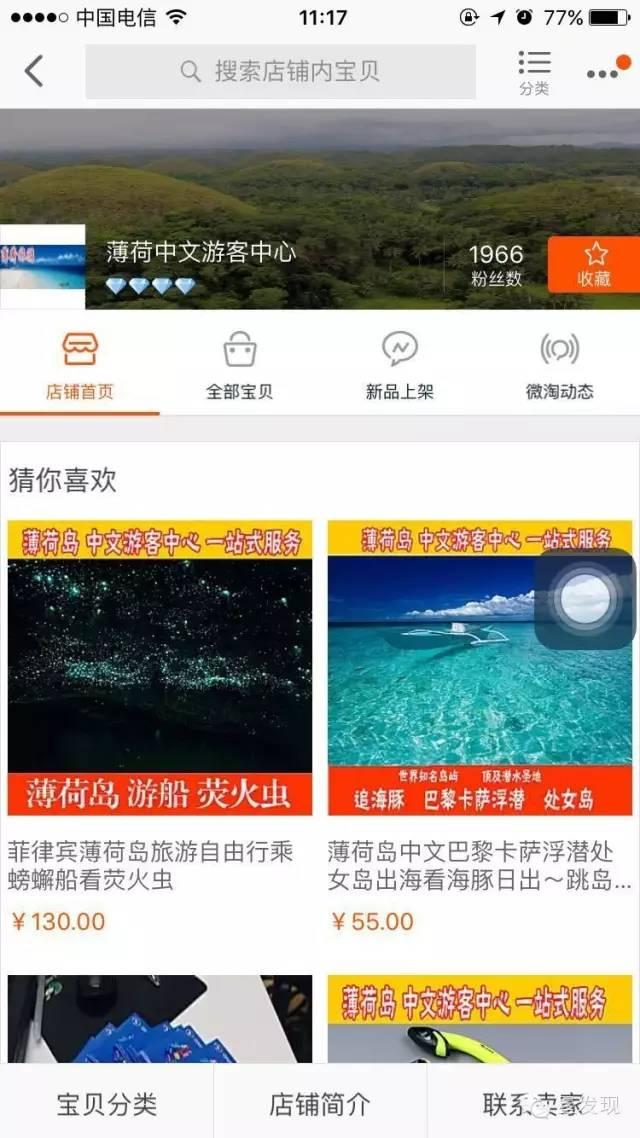Favorite the shop with 收藏 button
Image resolution: width=640 pixels, height=1138 pixels.
pos(594,265)
